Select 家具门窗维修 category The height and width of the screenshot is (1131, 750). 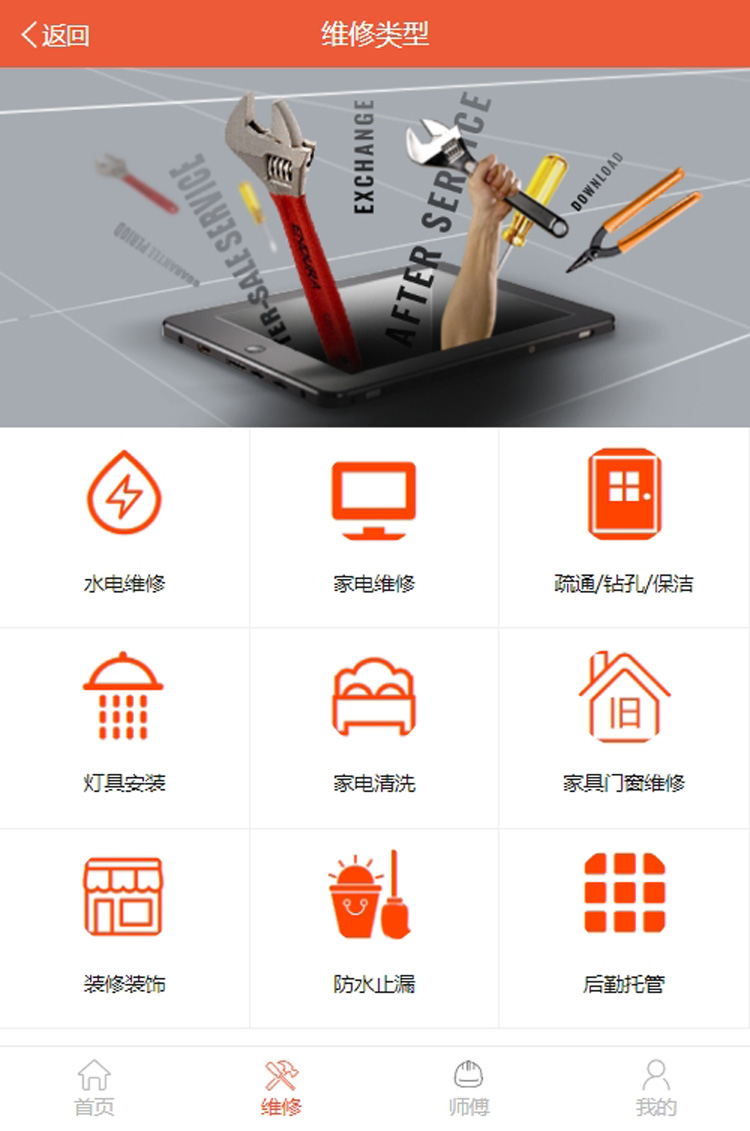coord(624,727)
